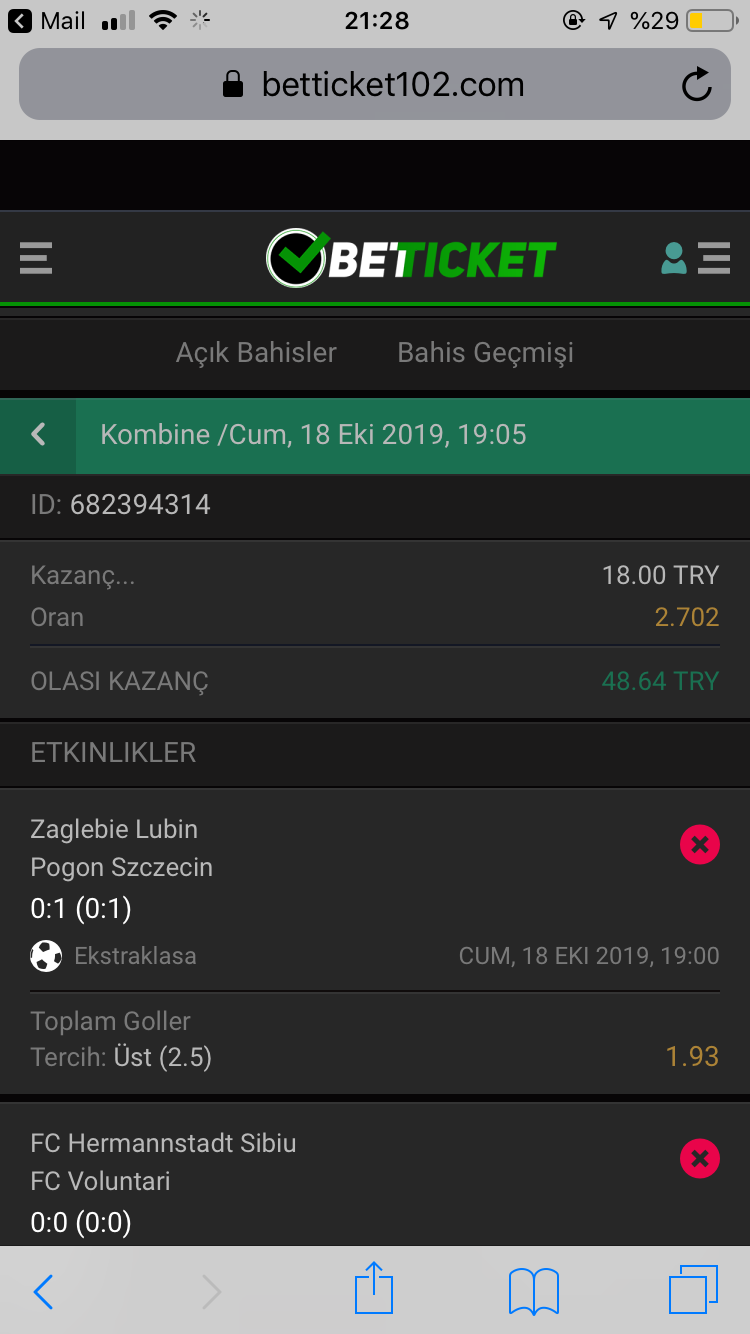Tap the betticket102.com address bar

pyautogui.click(x=375, y=85)
